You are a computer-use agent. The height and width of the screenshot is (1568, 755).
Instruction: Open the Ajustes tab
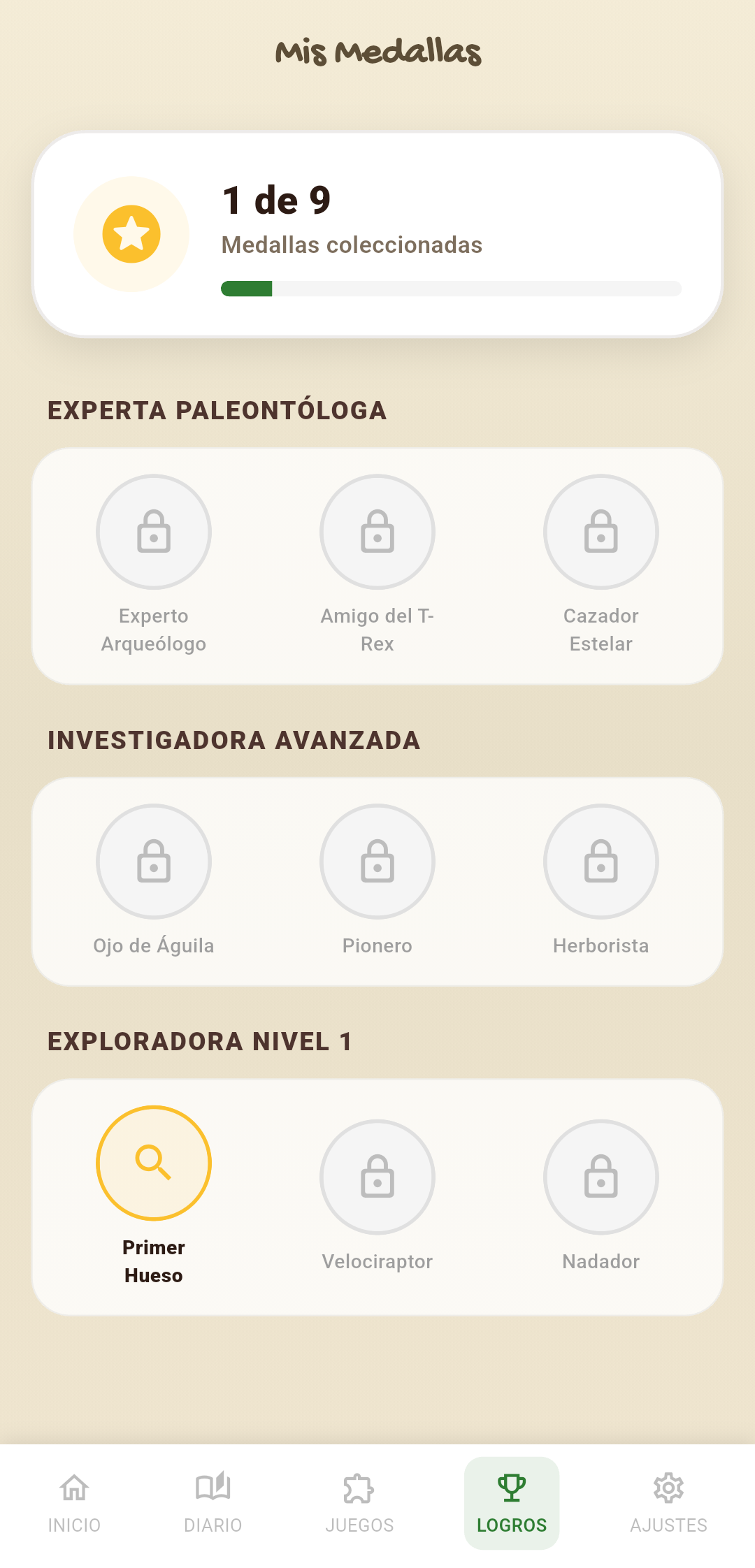(668, 1502)
